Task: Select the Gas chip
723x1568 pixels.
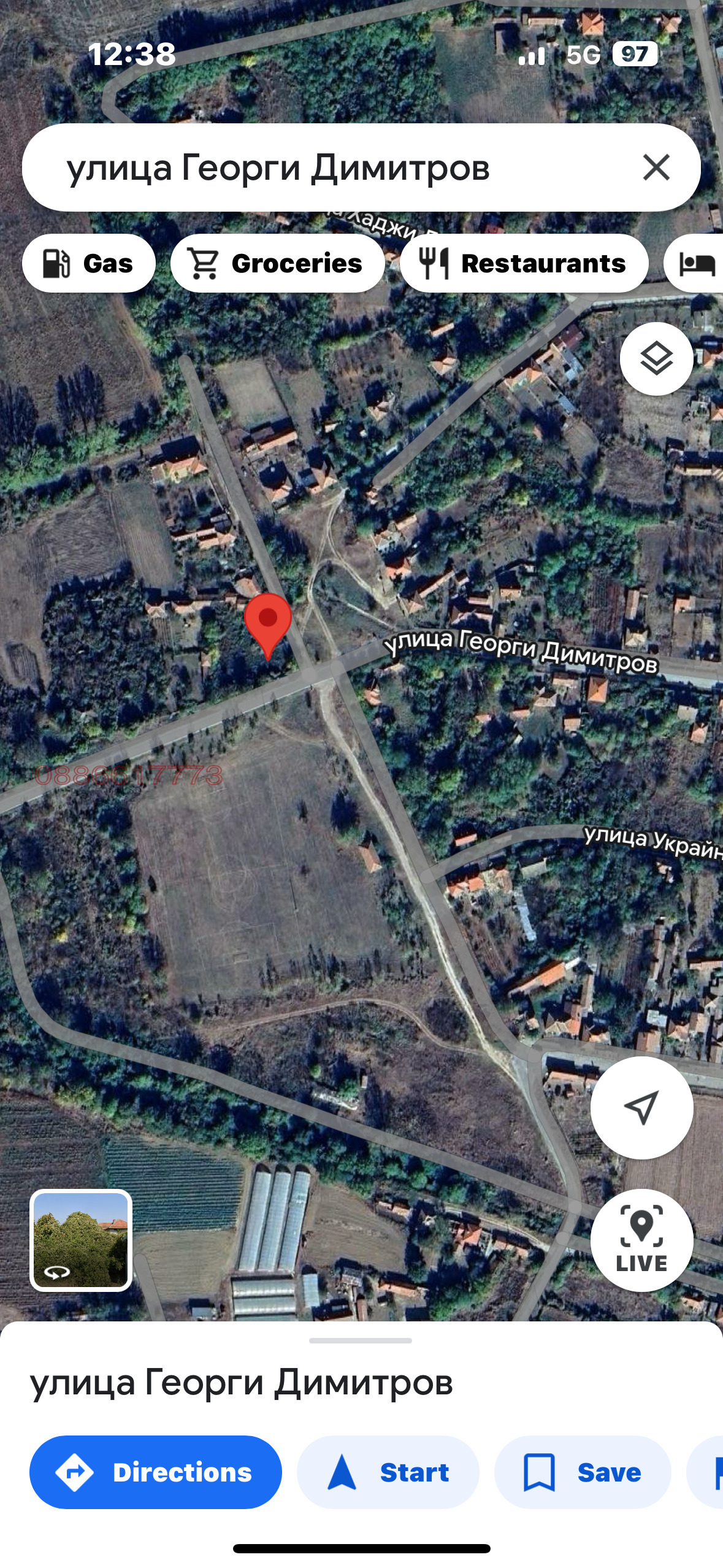Action: 89,263
